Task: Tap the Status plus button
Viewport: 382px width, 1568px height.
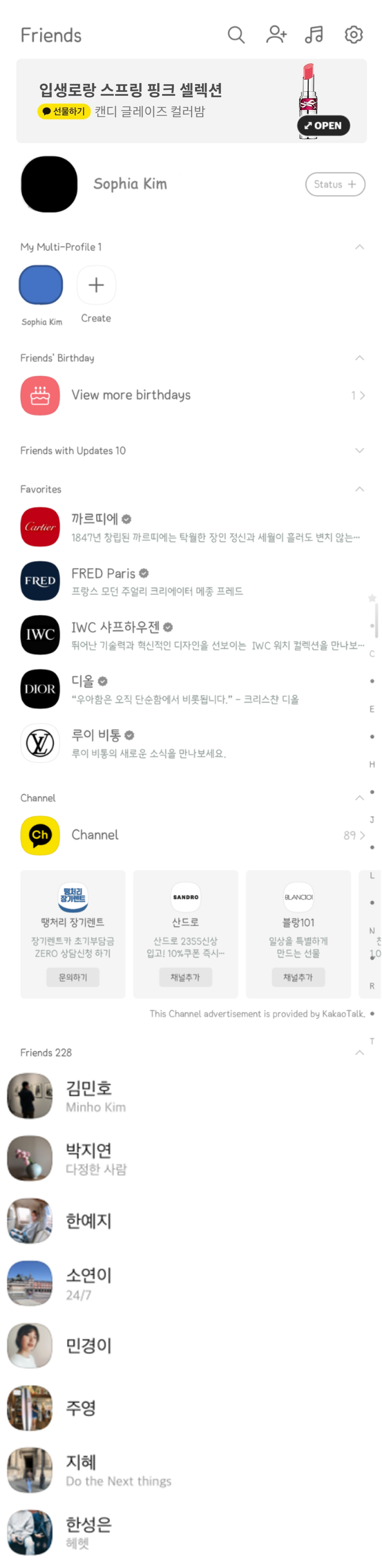Action: [x=335, y=184]
